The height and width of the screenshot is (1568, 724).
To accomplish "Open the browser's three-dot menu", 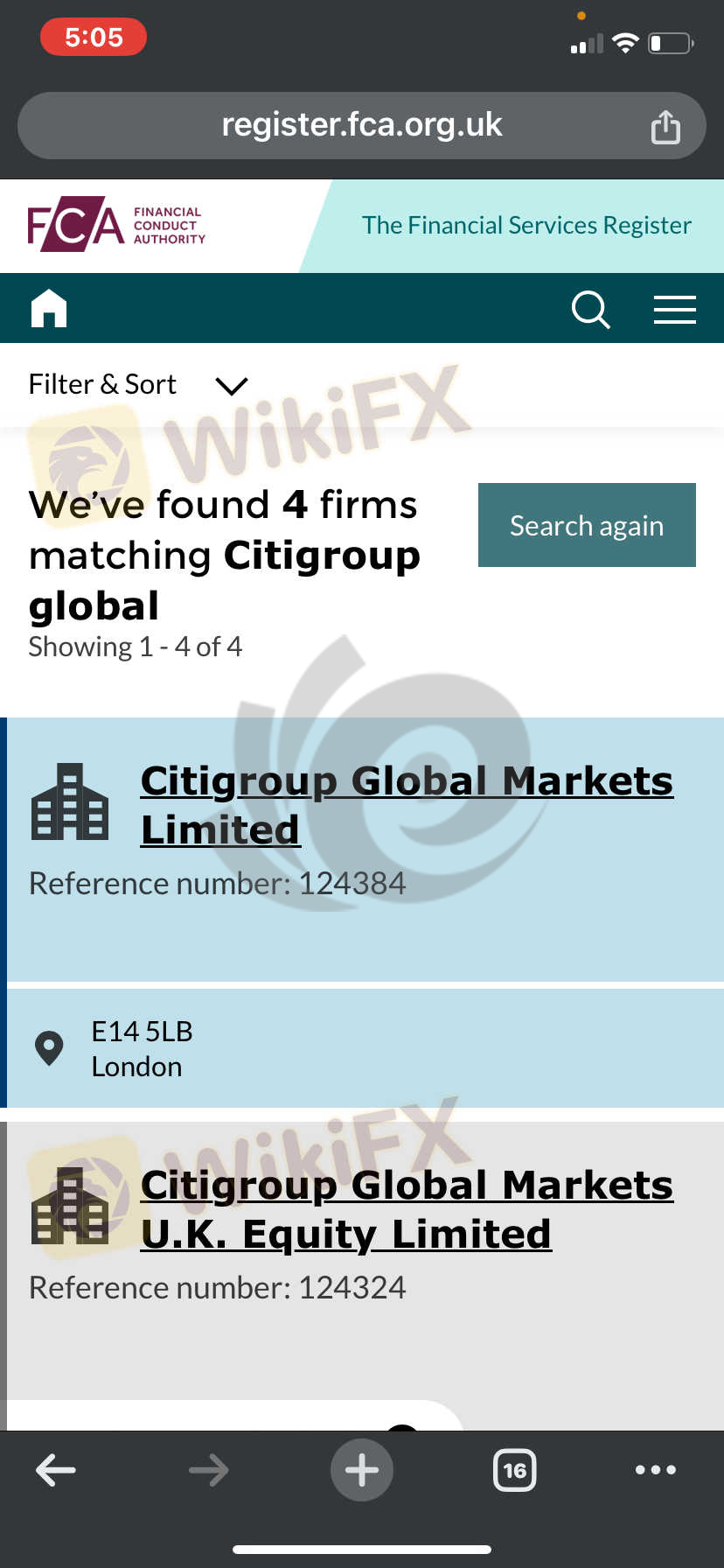I will (655, 1470).
